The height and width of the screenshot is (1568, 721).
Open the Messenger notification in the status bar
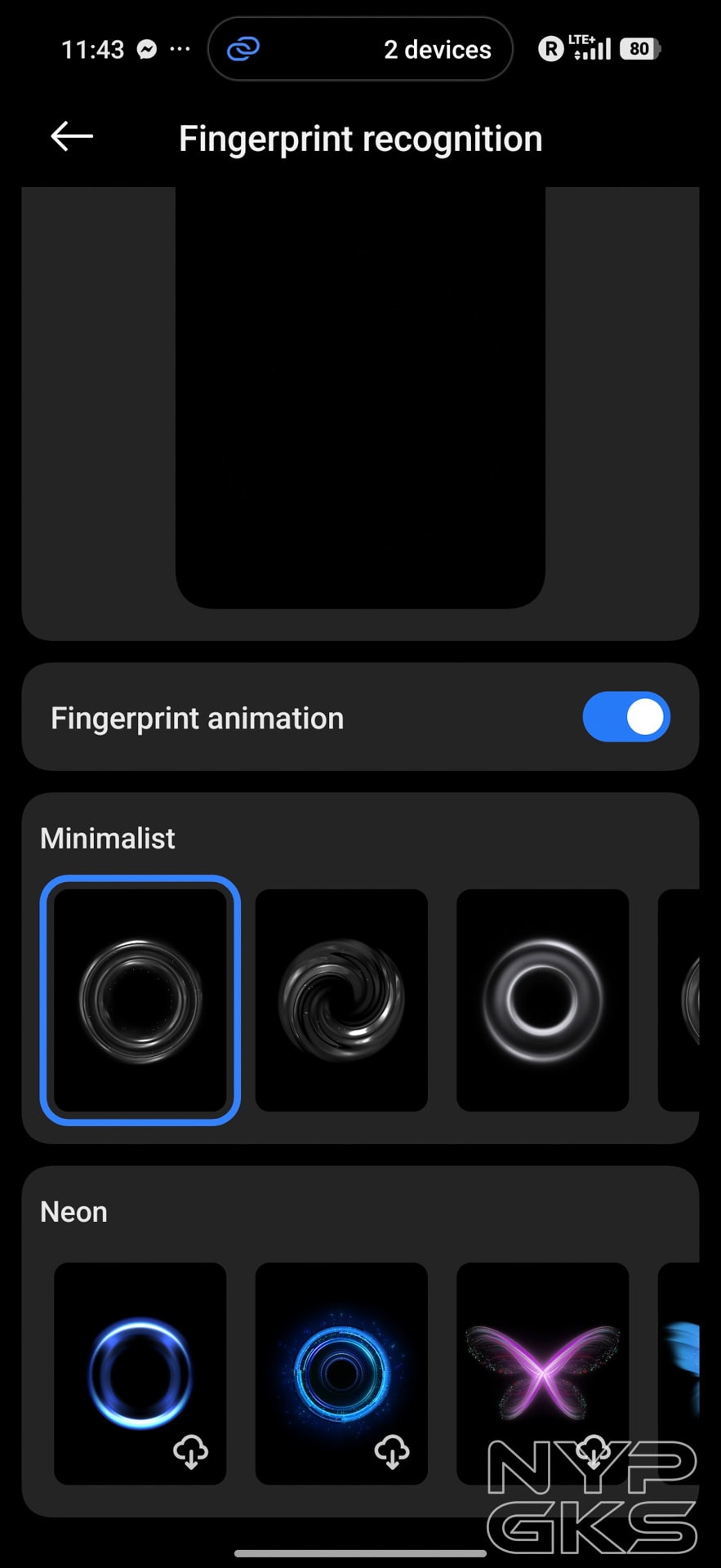point(145,49)
